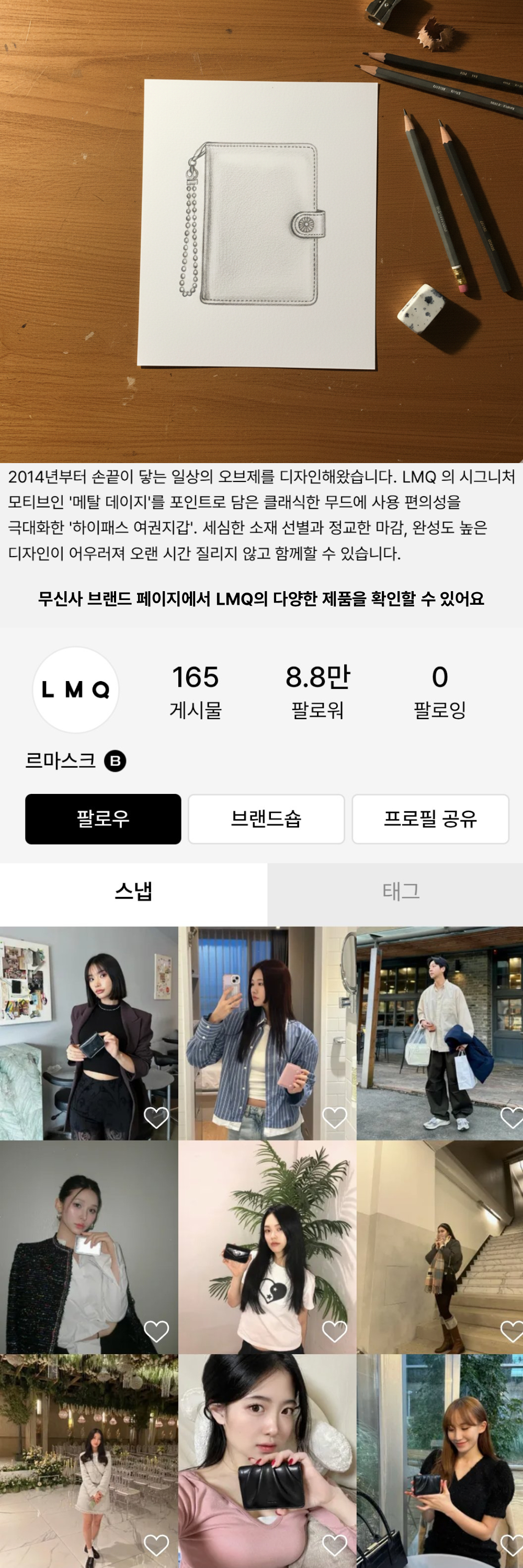Share this profile via 프로필 공유
Screen dimensions: 523x1568
point(430,818)
